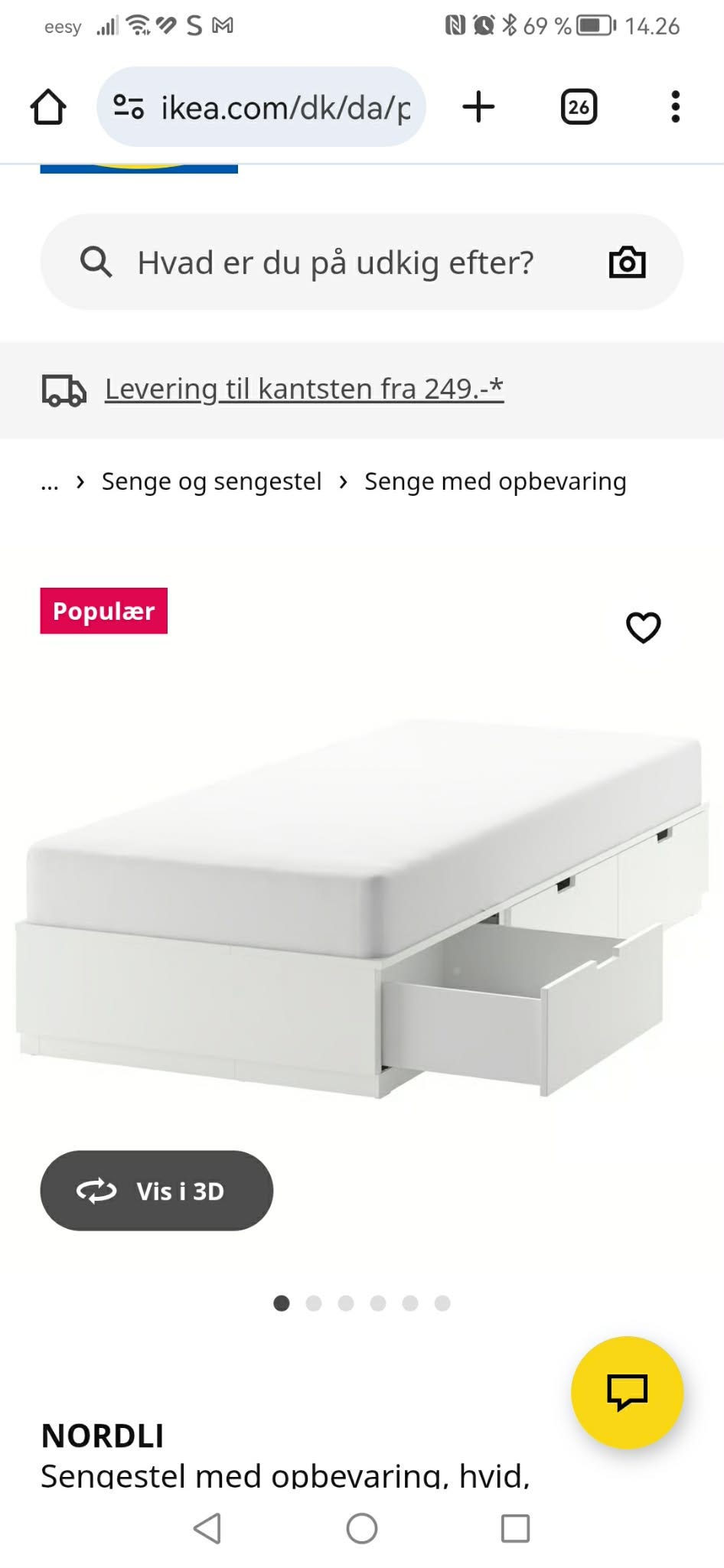Tap the search field Hvad er du på udkig efter

tap(337, 262)
